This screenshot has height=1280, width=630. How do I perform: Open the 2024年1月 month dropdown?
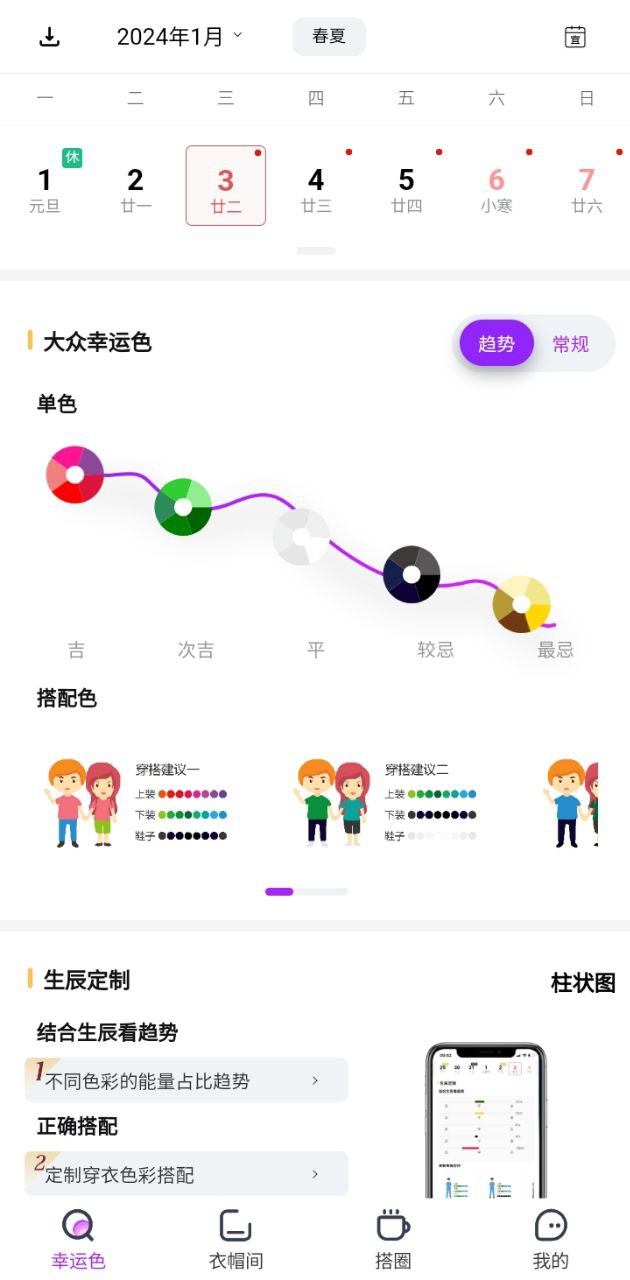179,37
